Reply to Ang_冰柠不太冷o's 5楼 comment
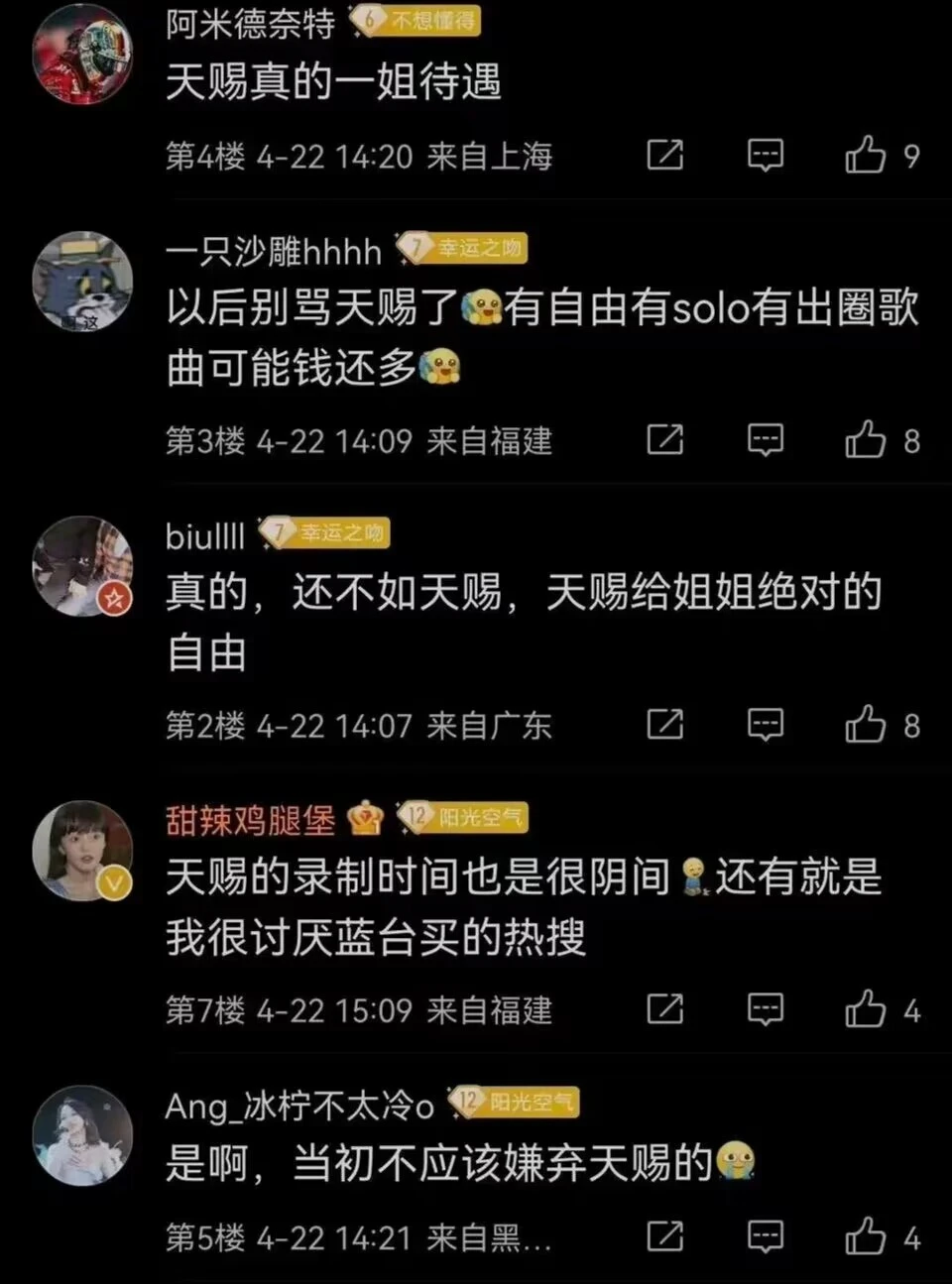The width and height of the screenshot is (952, 1284). click(765, 1236)
